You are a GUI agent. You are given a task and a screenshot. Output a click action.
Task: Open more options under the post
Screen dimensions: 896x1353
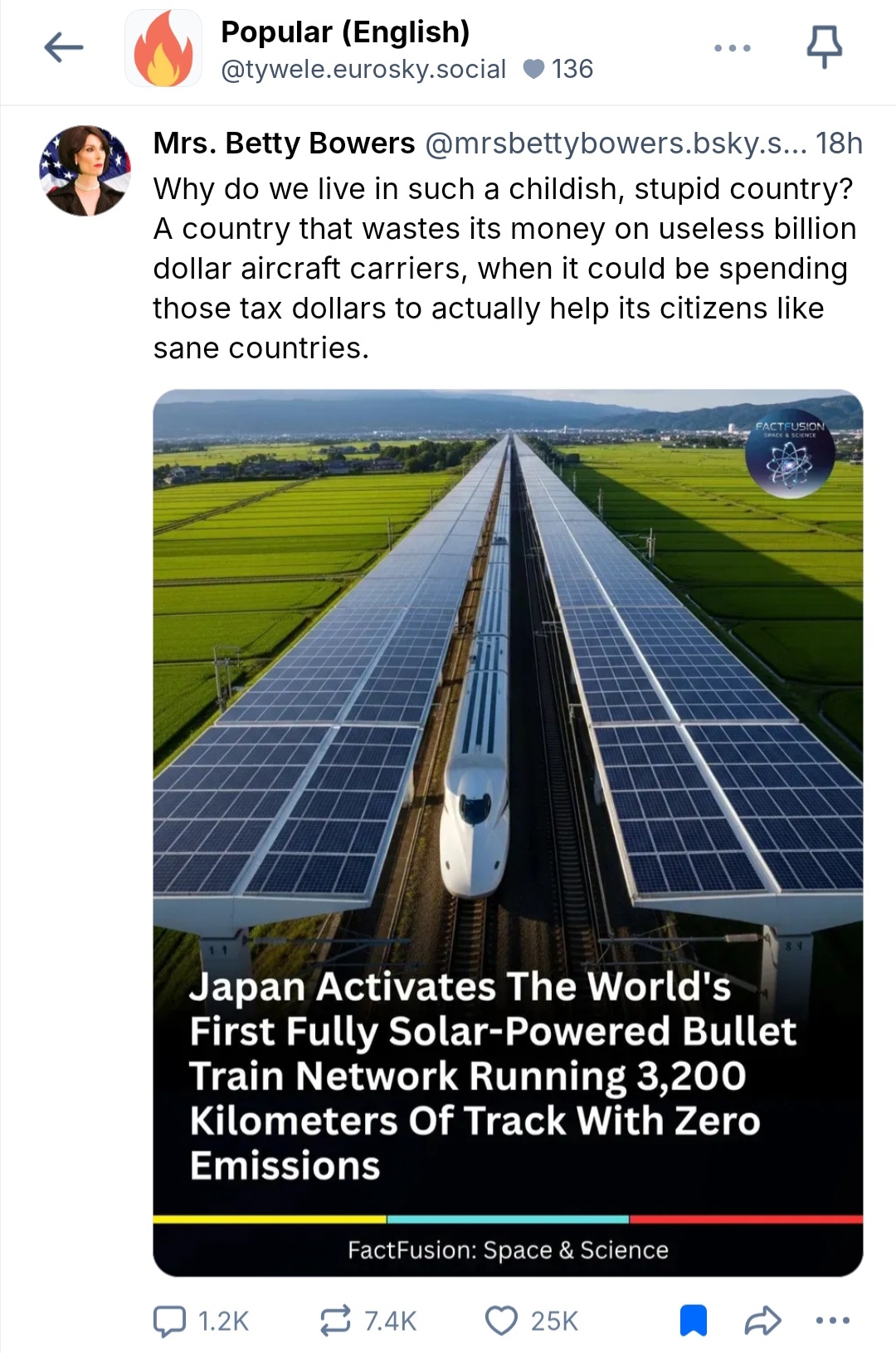point(833,1320)
